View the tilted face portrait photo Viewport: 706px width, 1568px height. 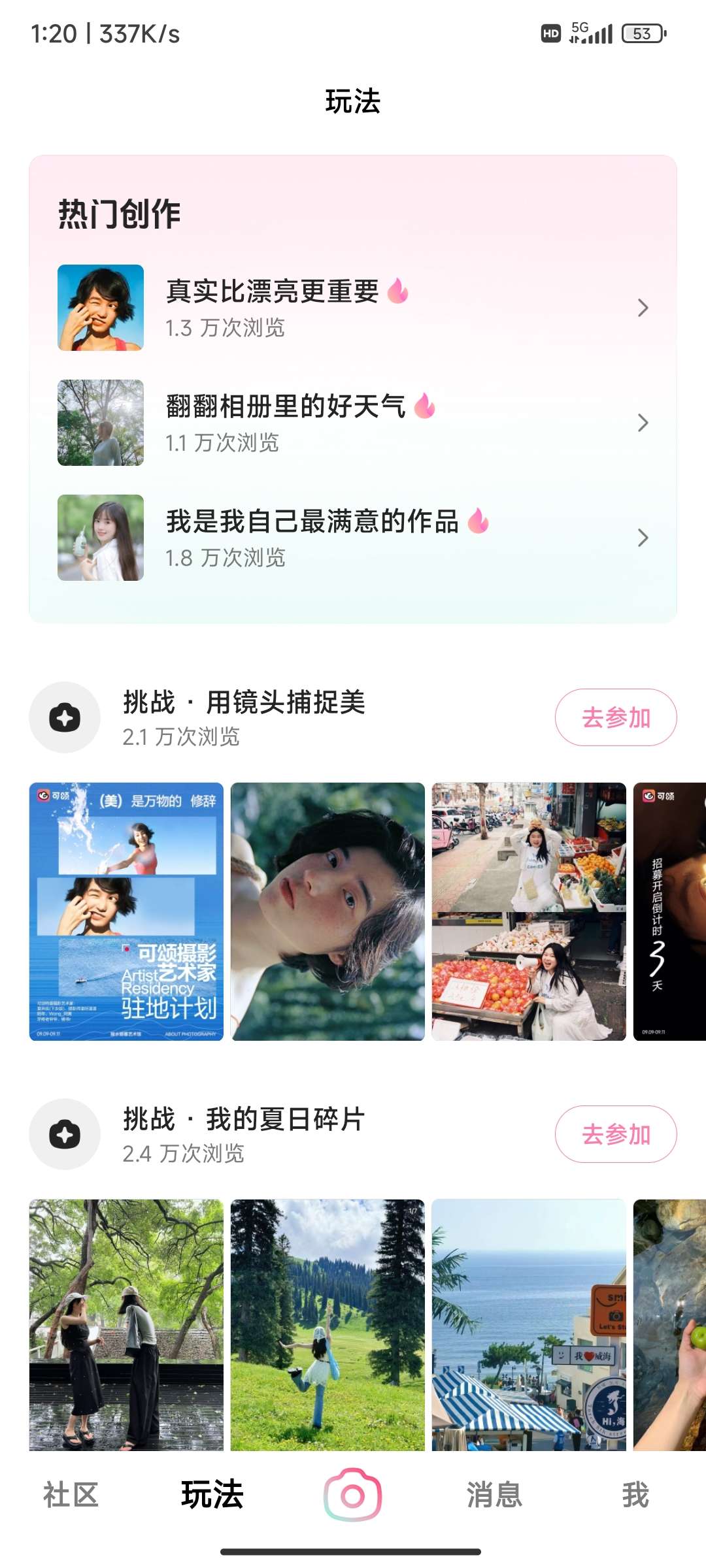tap(328, 911)
